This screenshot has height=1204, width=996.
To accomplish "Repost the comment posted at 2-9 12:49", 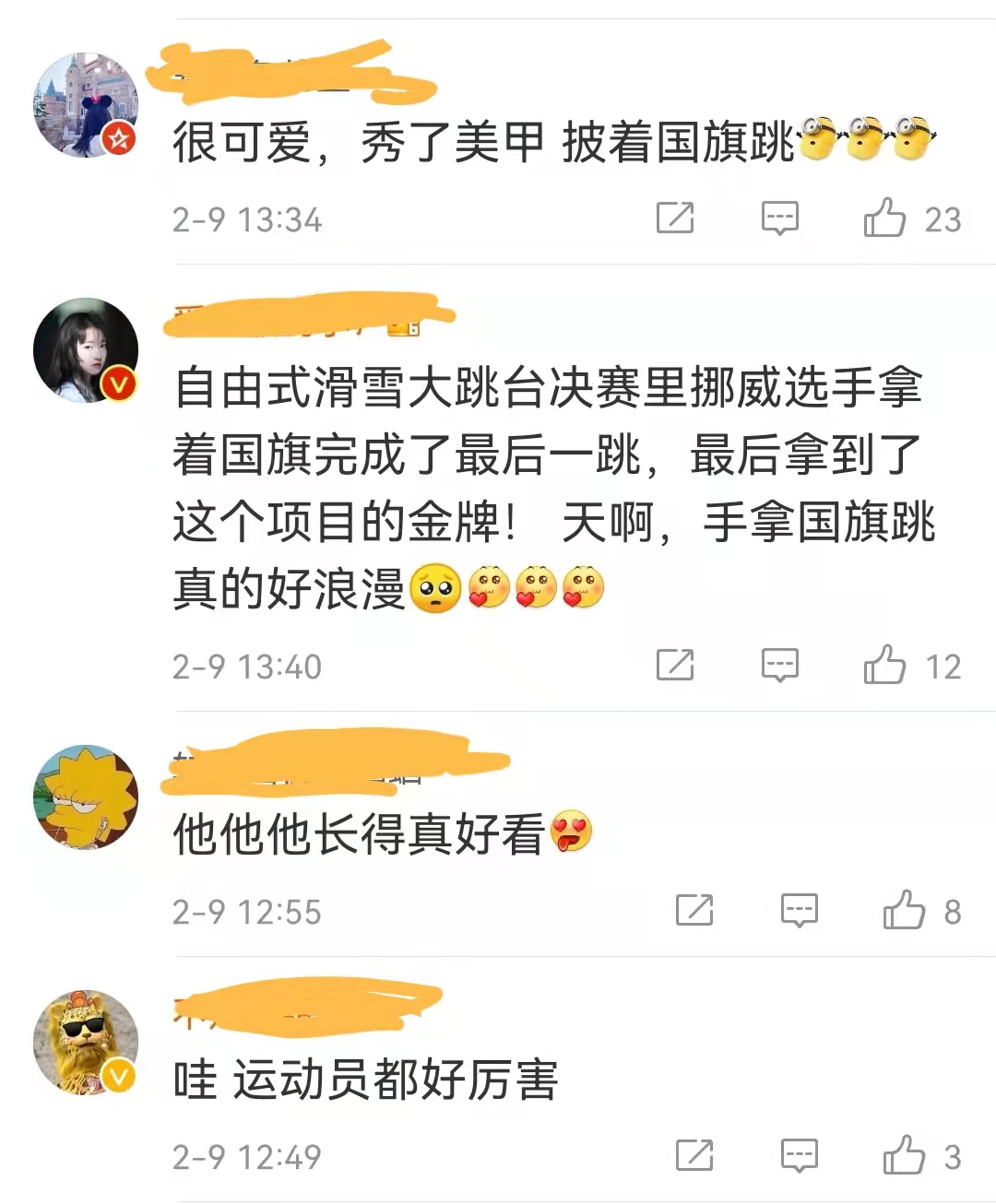I will [x=694, y=1155].
